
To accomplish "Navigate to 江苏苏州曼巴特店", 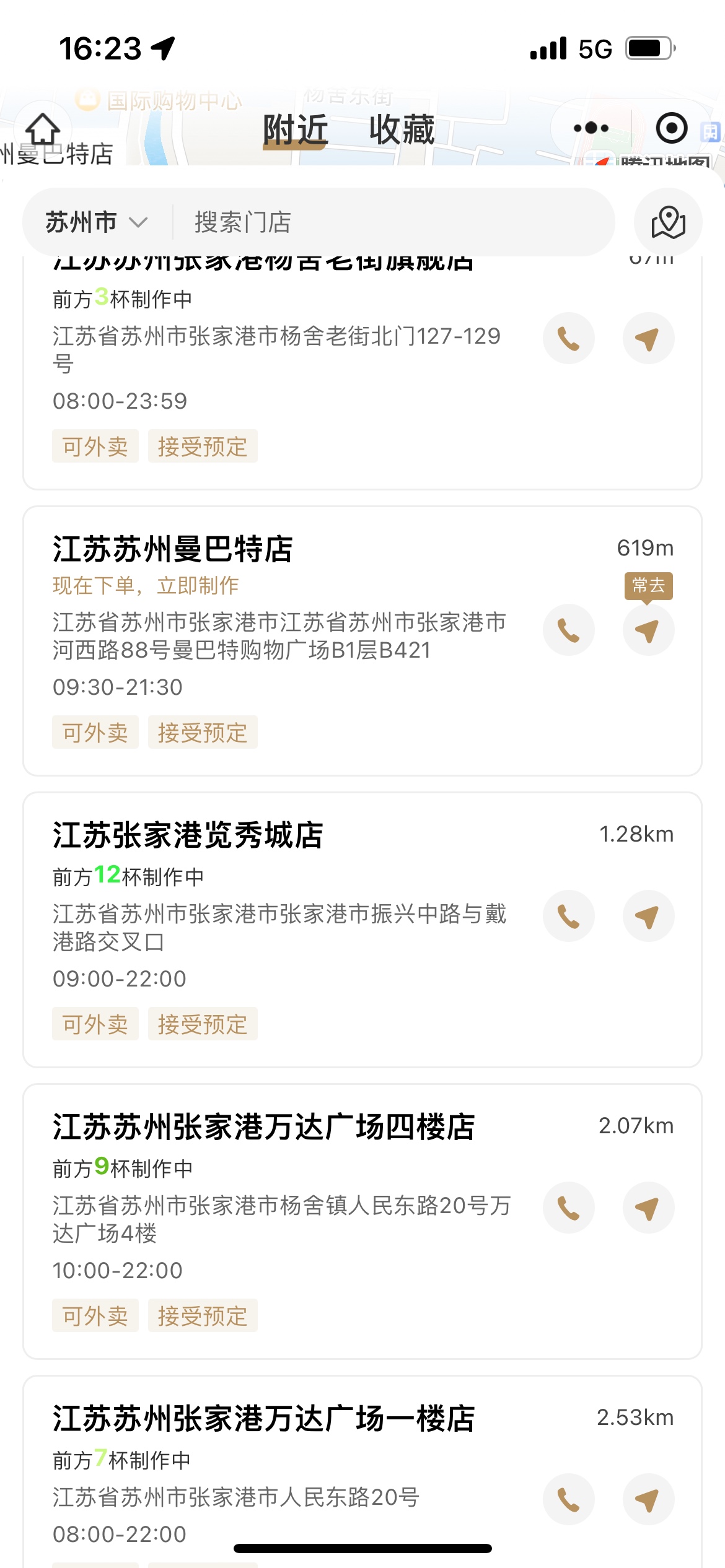I will coord(648,630).
